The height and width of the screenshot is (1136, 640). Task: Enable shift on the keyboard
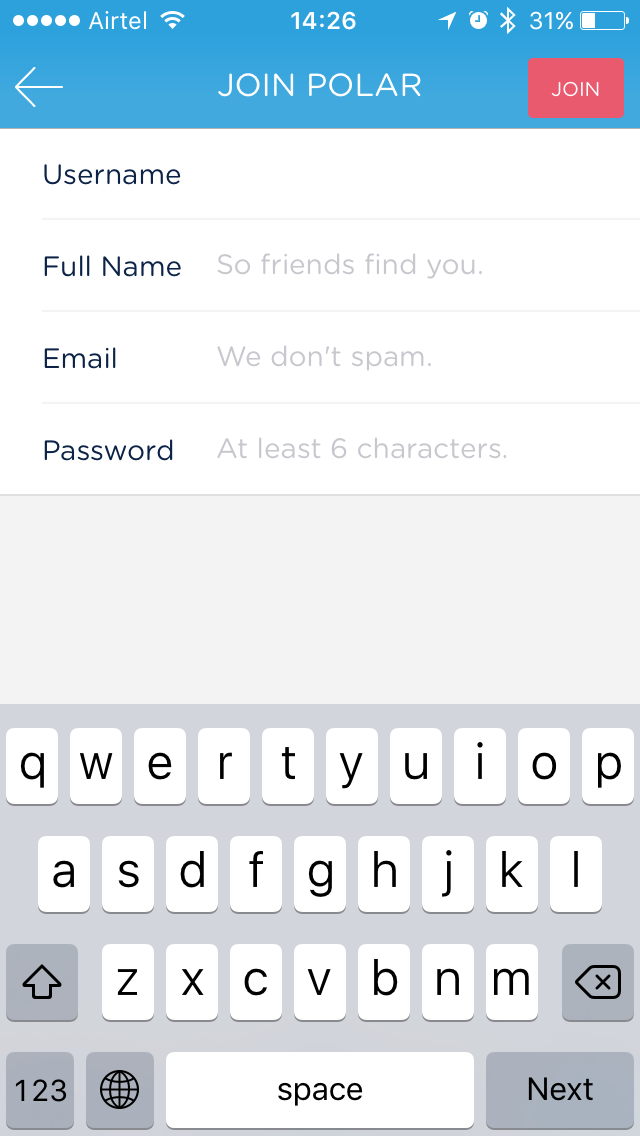point(42,982)
